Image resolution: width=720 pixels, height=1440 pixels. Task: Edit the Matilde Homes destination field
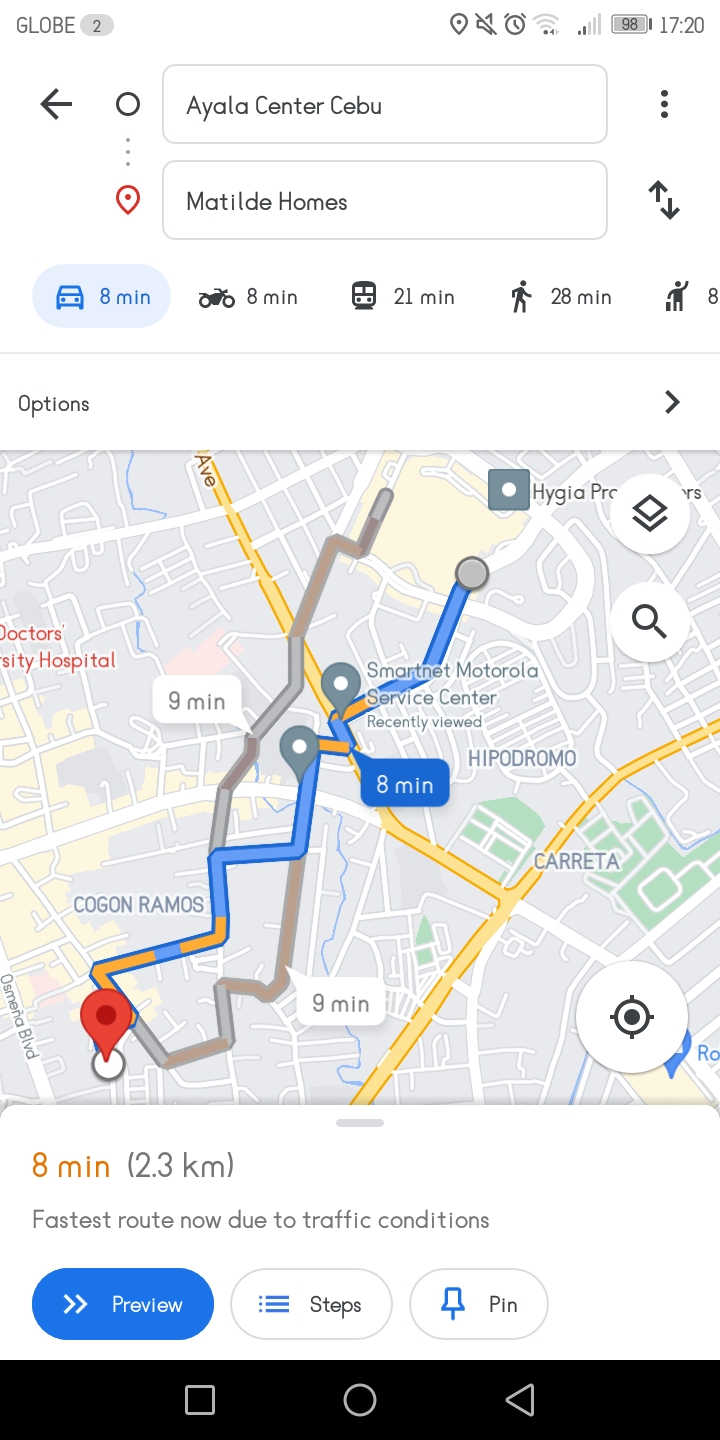[x=385, y=201]
